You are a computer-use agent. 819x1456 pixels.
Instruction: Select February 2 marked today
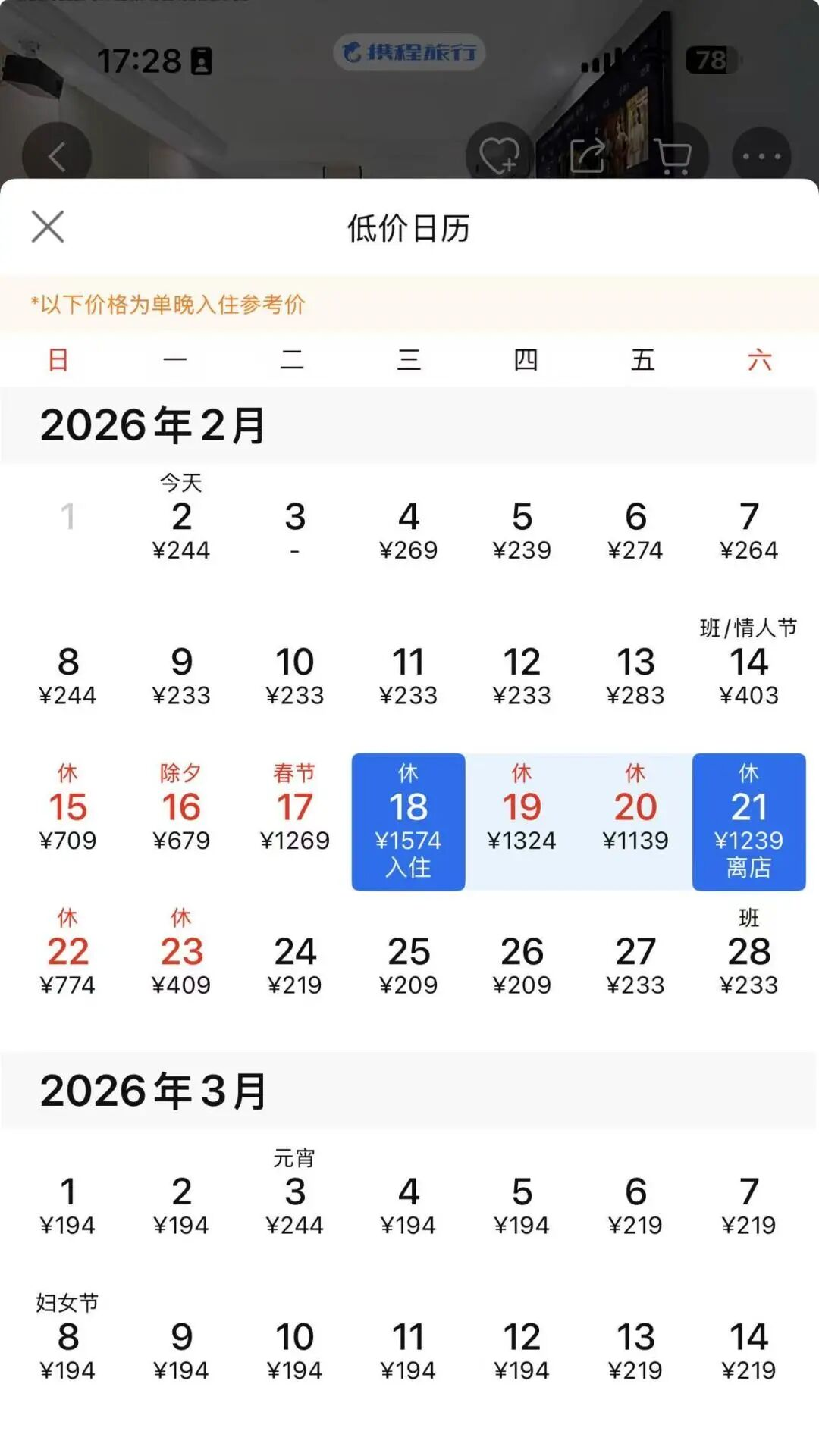point(181,523)
